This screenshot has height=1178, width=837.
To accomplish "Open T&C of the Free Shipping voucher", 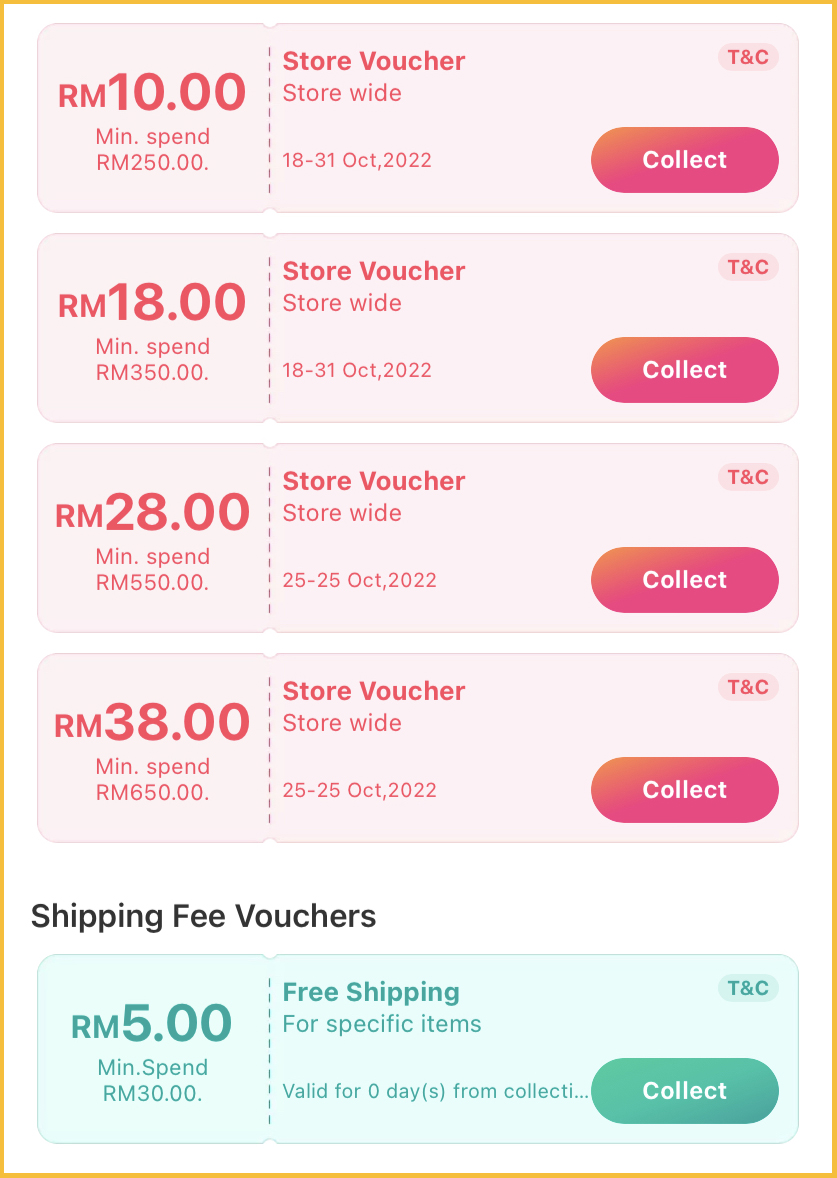I will pyautogui.click(x=748, y=988).
